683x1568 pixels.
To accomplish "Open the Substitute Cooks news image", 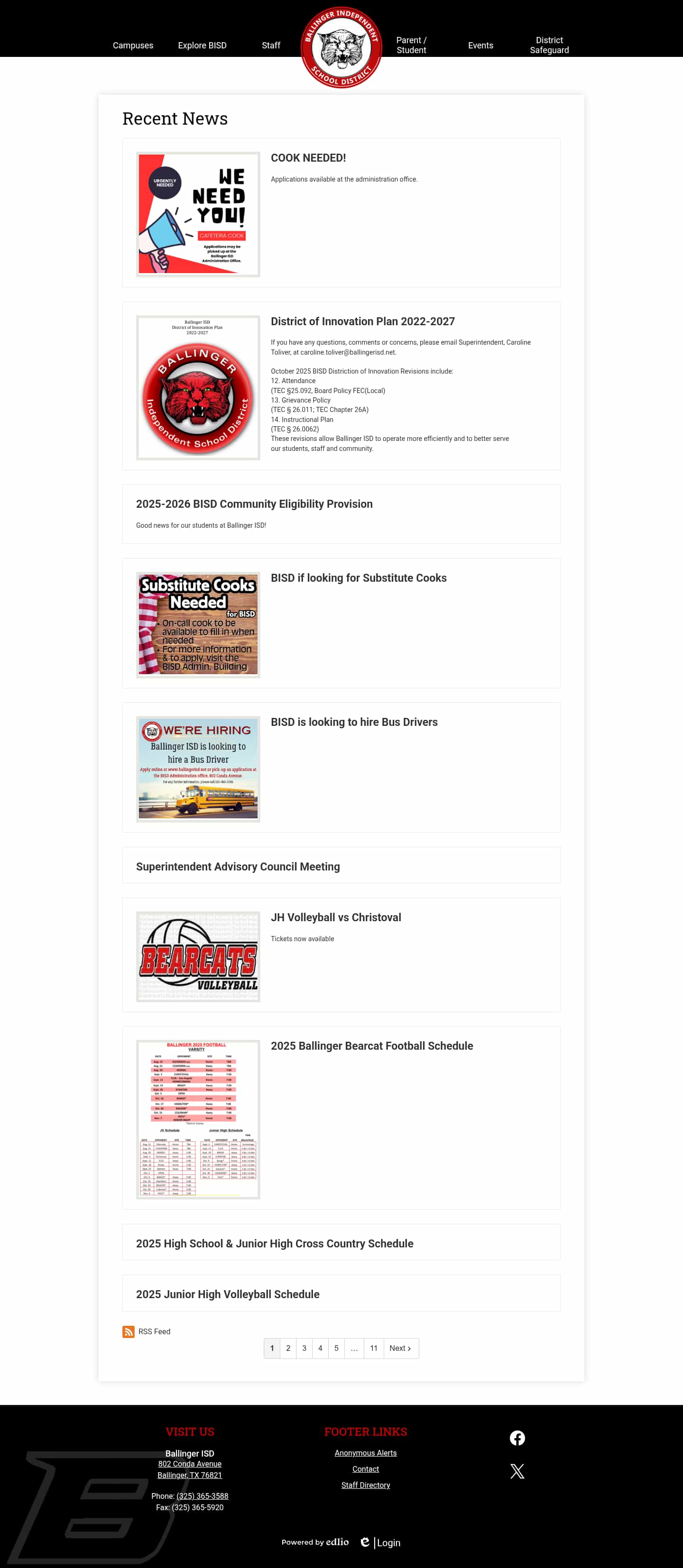I will click(x=198, y=624).
